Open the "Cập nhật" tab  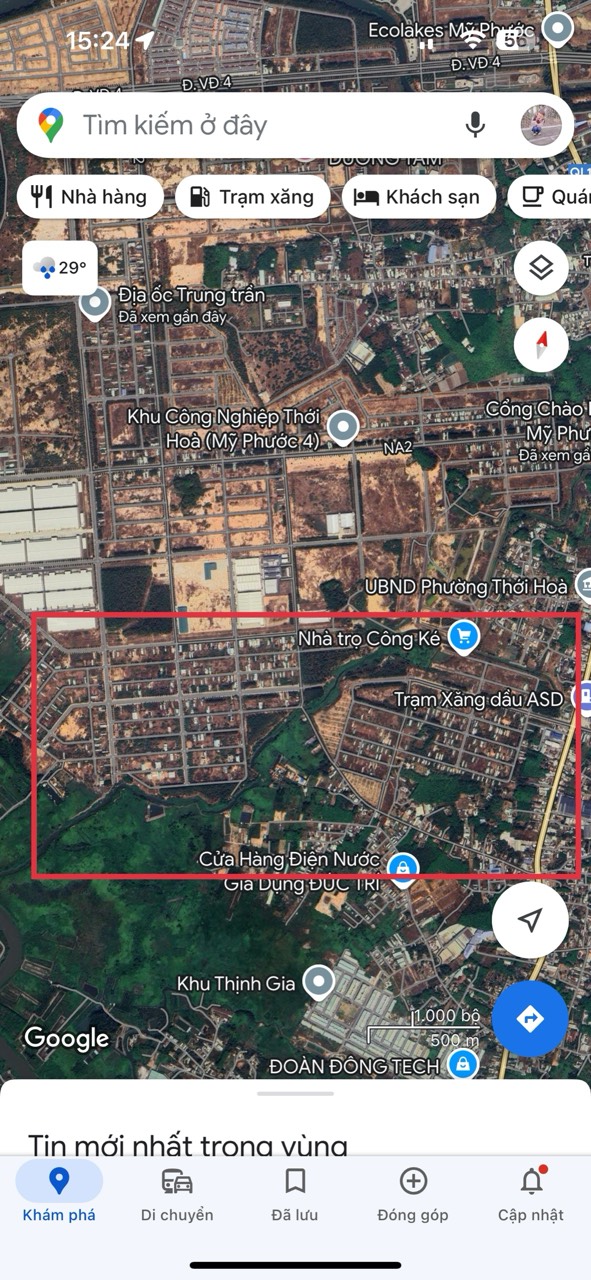[x=531, y=1196]
